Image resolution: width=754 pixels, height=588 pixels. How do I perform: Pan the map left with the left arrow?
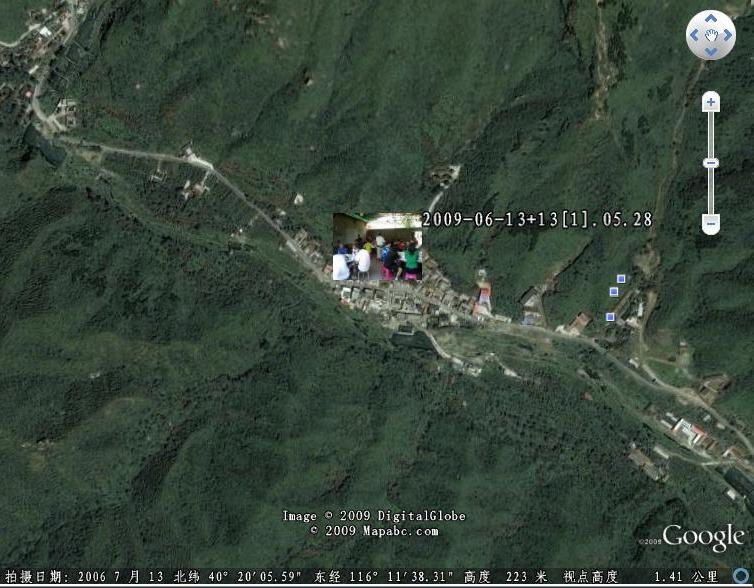pyautogui.click(x=694, y=35)
